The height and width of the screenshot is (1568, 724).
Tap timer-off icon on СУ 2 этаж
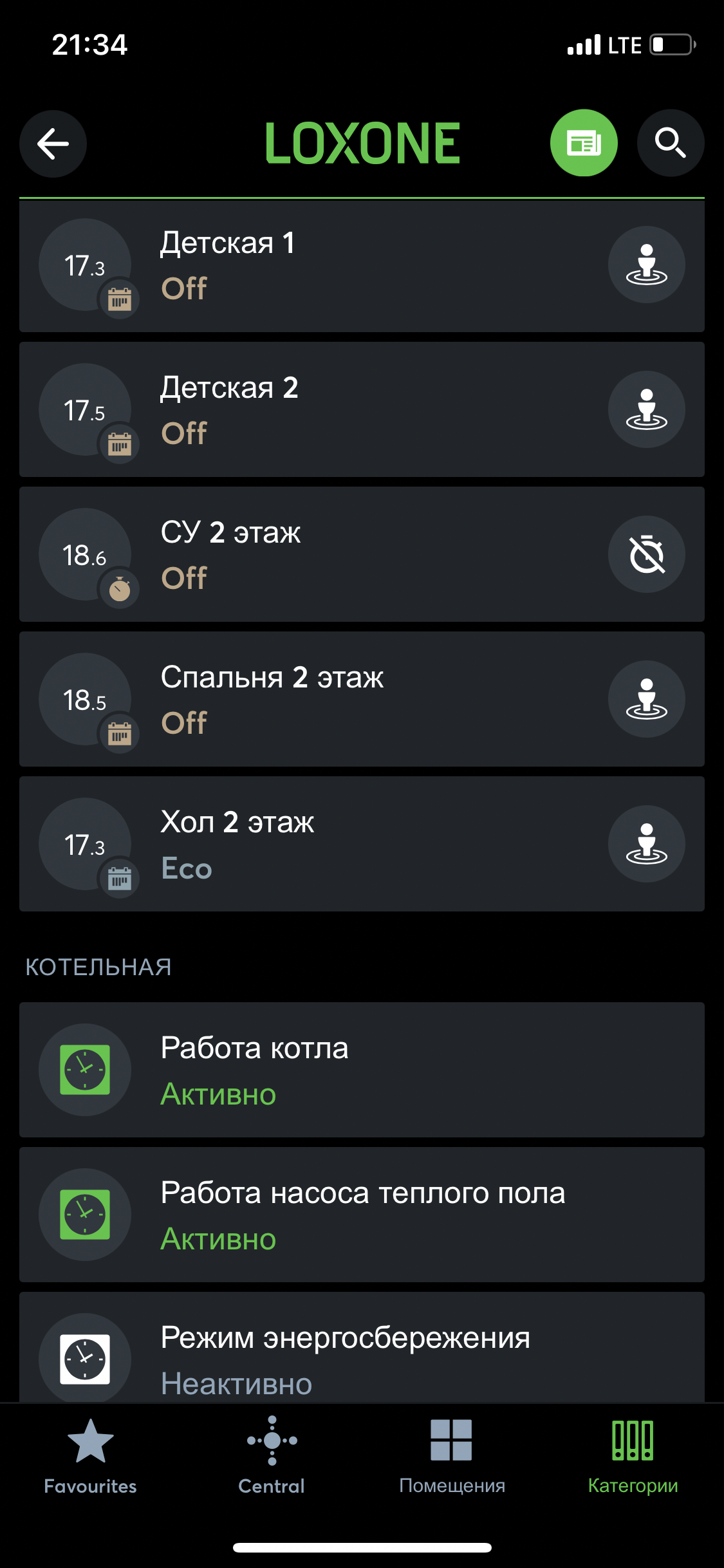tap(646, 554)
